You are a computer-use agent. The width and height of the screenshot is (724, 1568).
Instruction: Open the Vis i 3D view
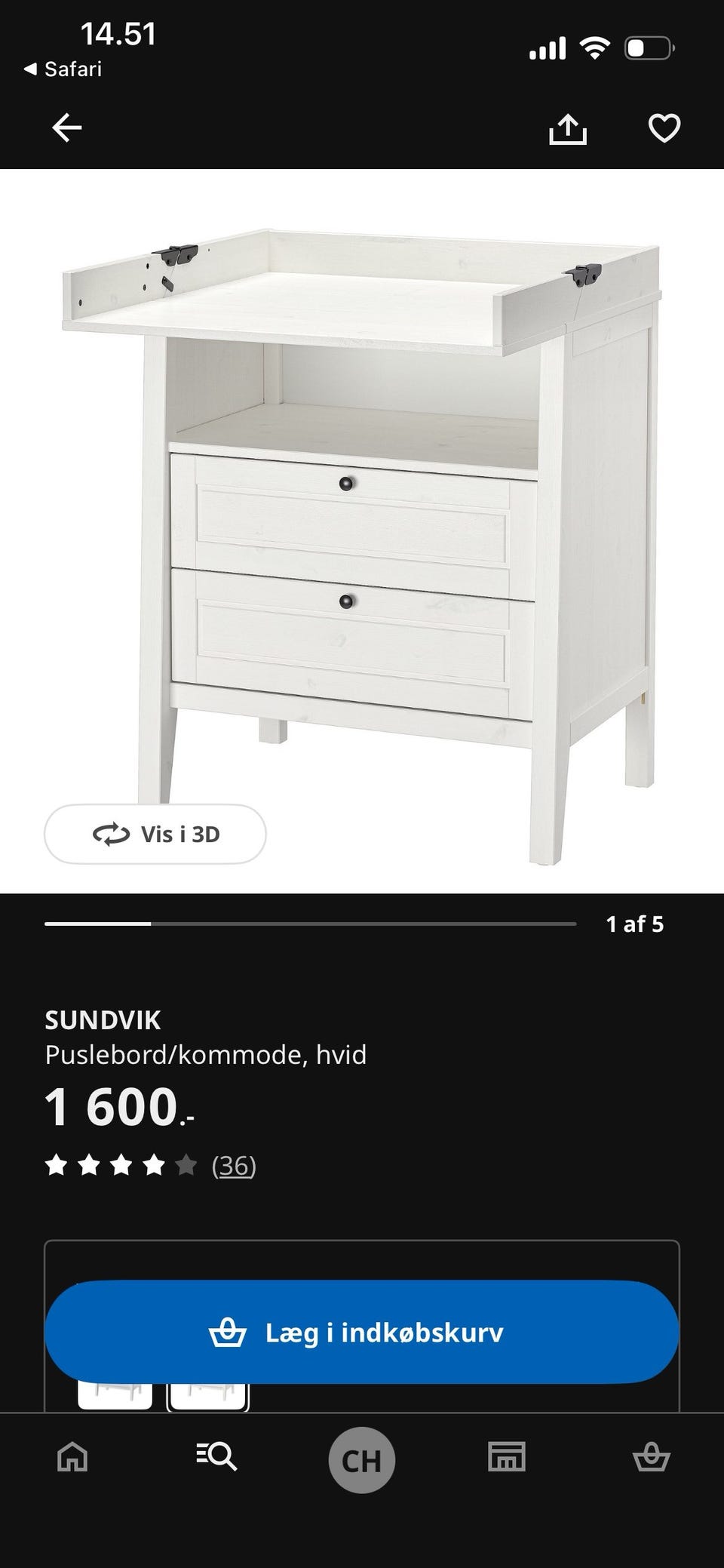[x=155, y=834]
